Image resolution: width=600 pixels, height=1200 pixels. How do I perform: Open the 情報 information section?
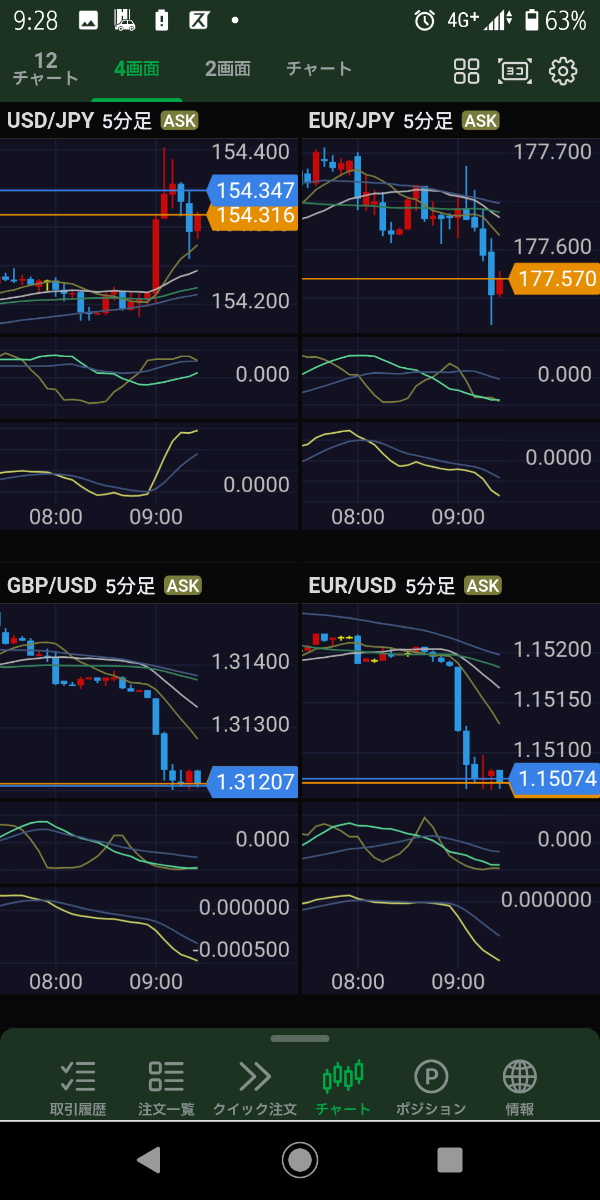pos(520,1087)
